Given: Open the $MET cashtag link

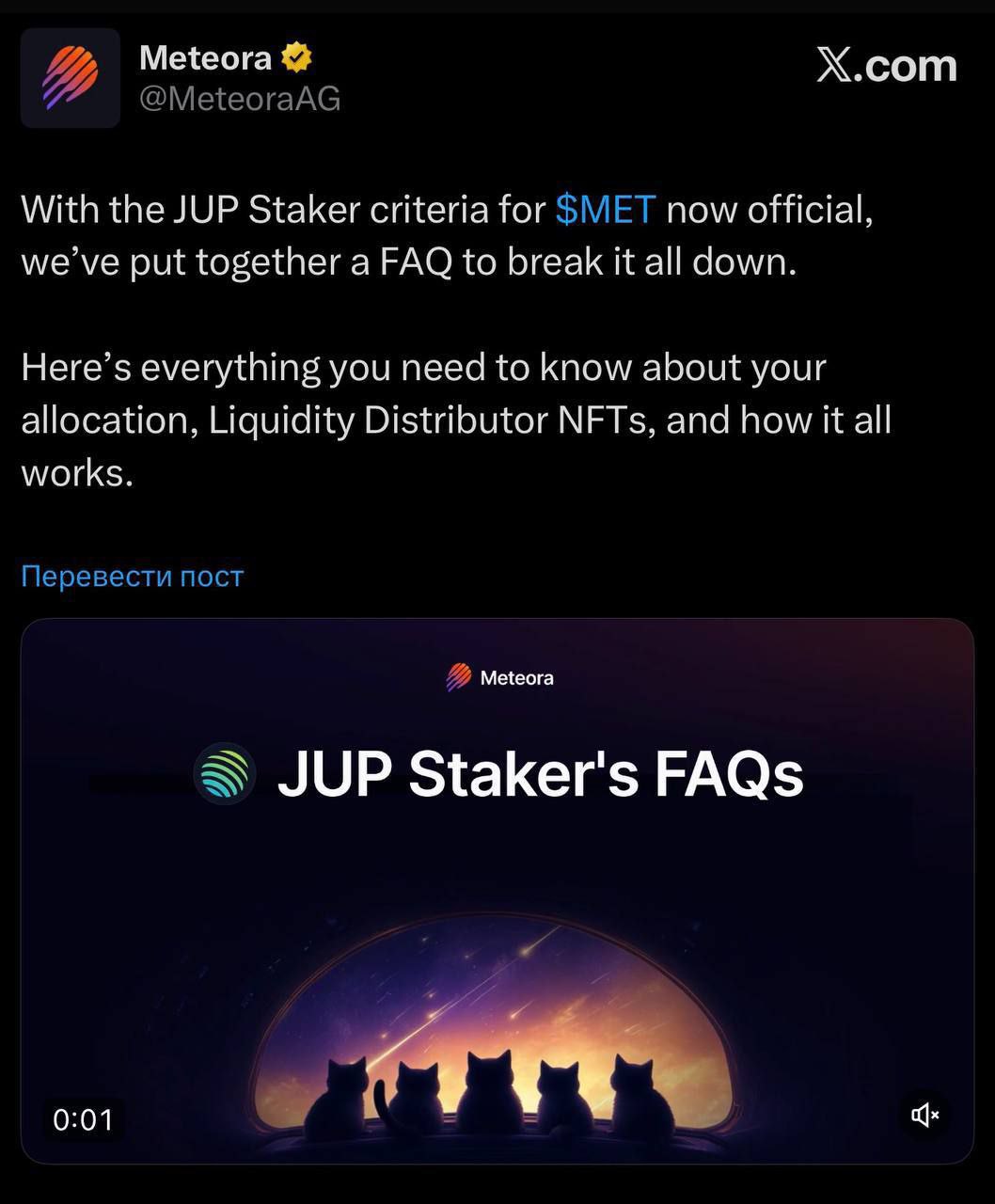Looking at the screenshot, I should (x=605, y=209).
